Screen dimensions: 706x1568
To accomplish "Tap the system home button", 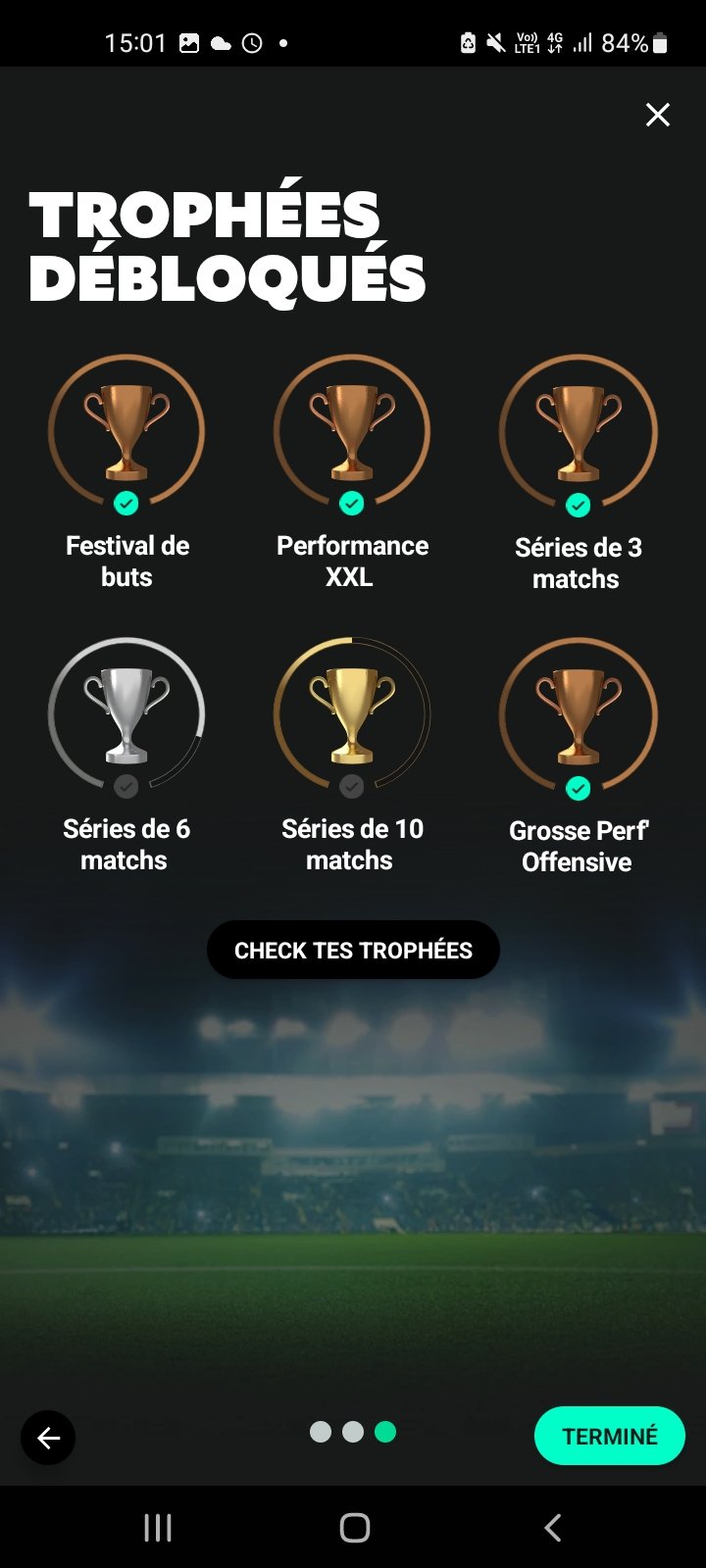I will coord(354,1527).
